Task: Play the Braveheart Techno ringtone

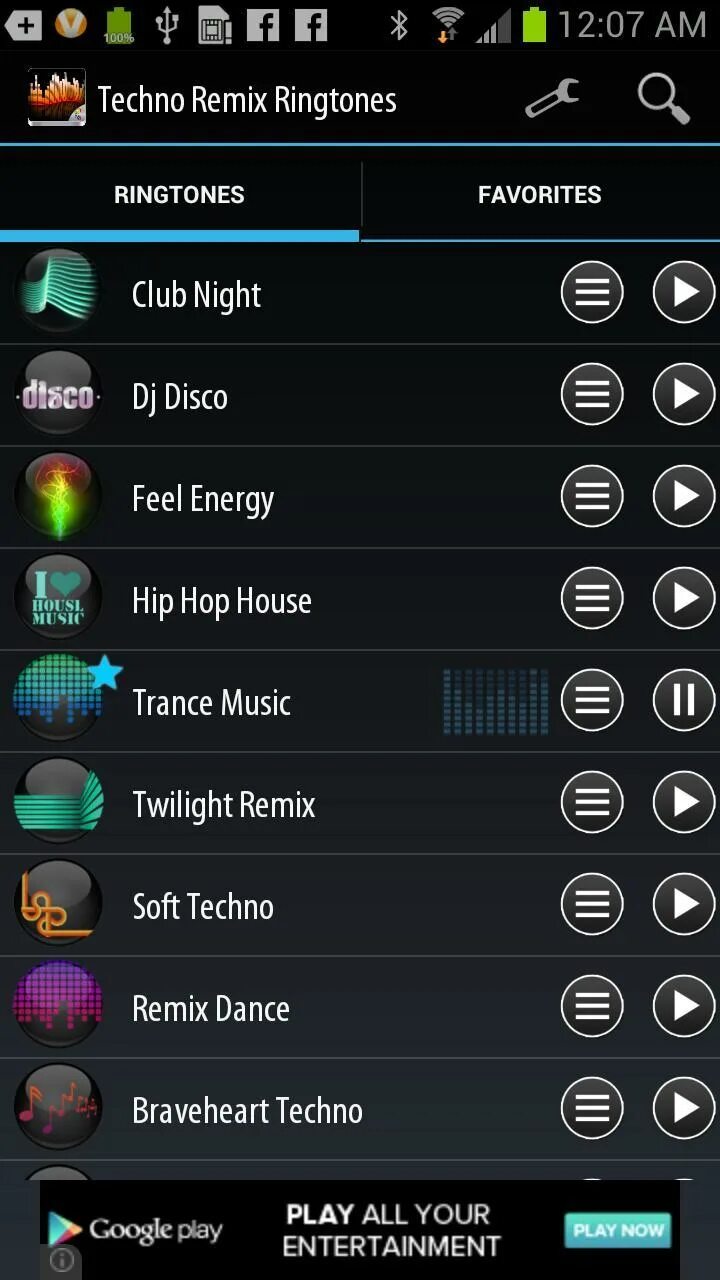Action: pyautogui.click(x=684, y=1108)
